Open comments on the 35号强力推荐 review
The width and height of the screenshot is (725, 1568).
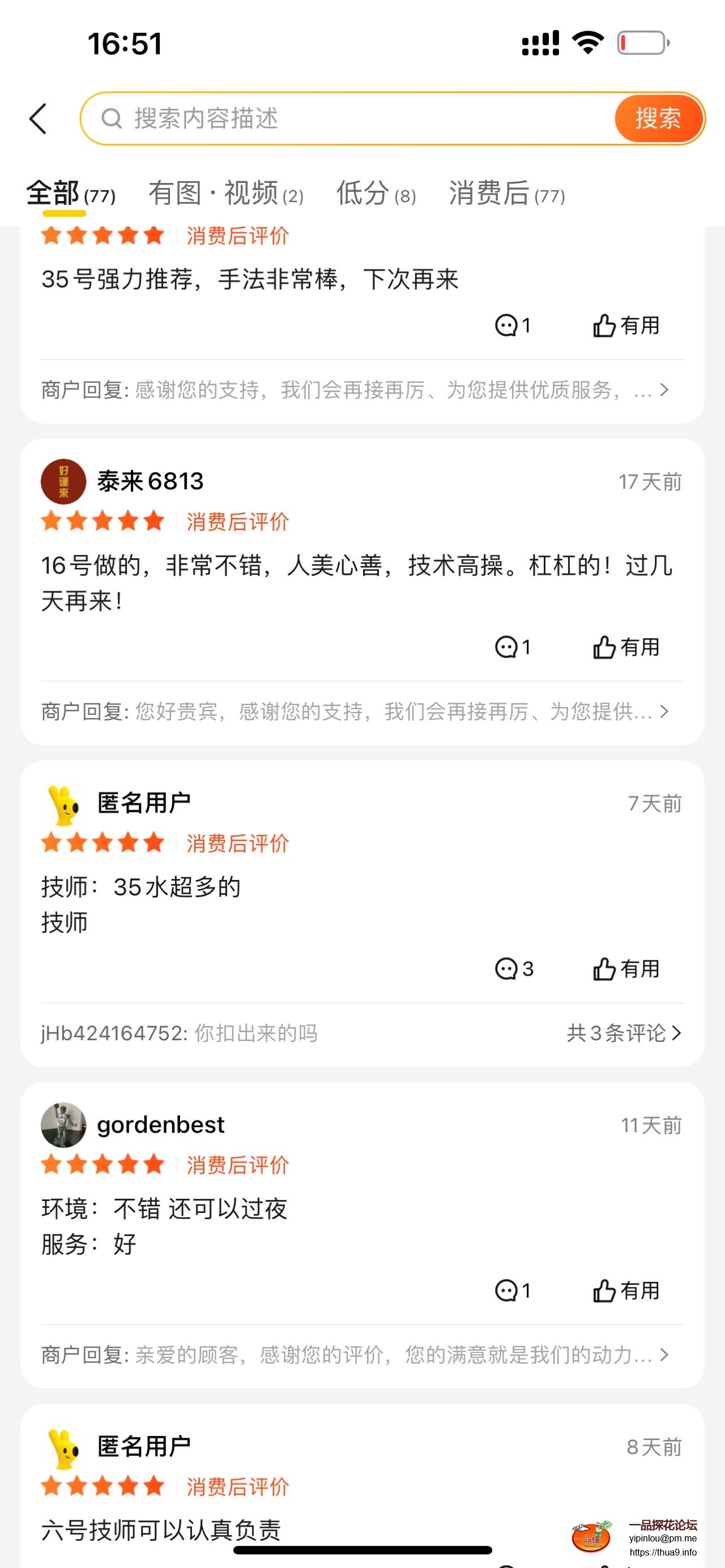513,326
